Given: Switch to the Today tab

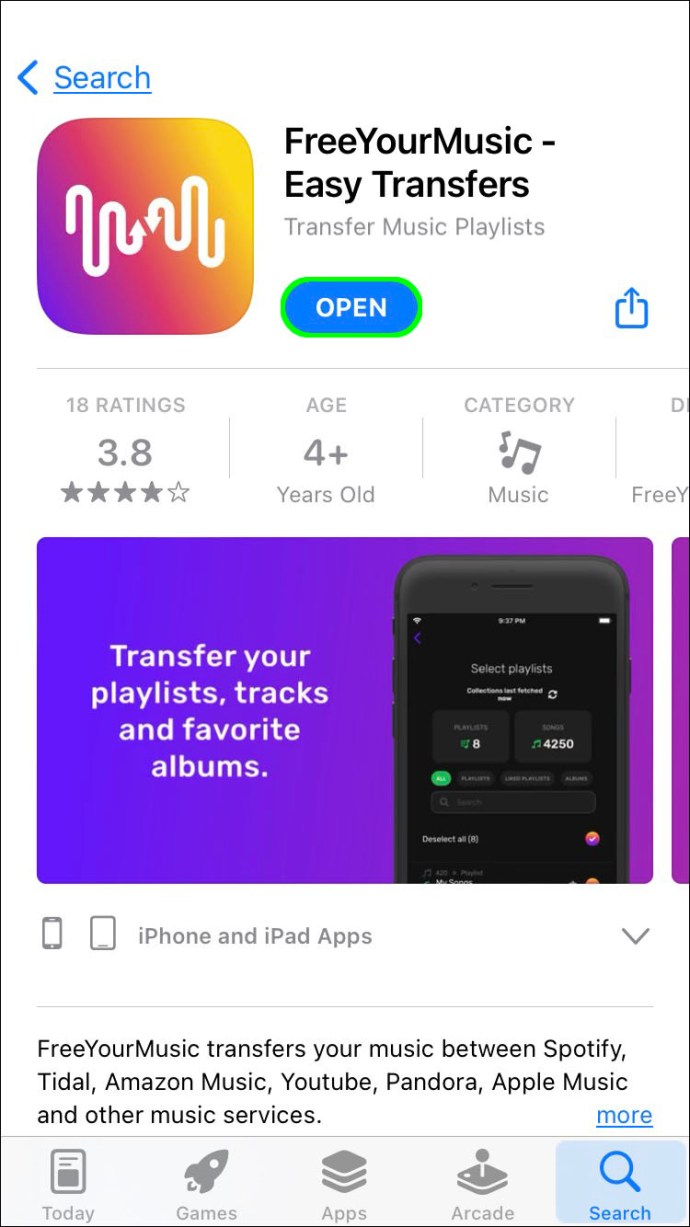Looking at the screenshot, I should pyautogui.click(x=68, y=1185).
